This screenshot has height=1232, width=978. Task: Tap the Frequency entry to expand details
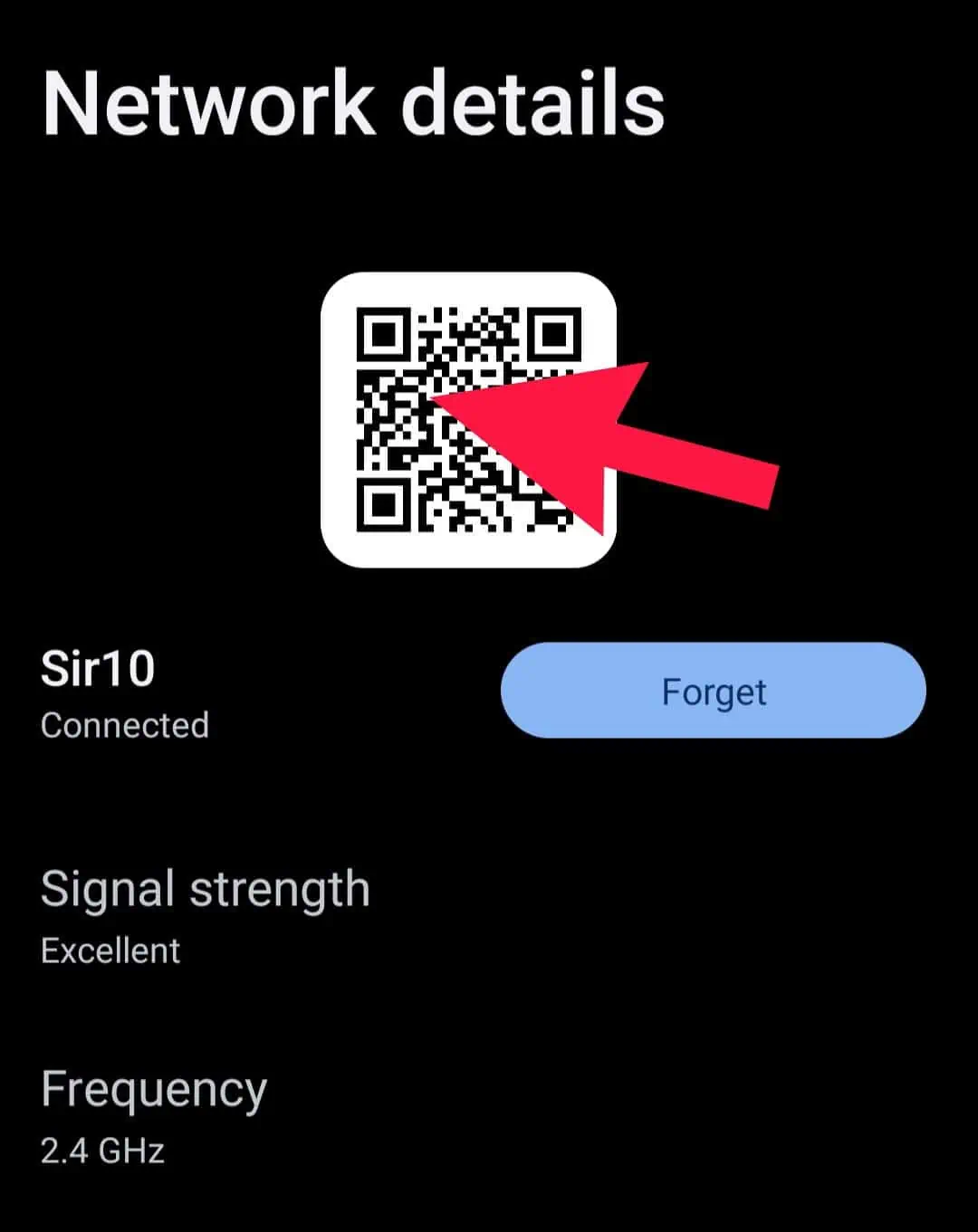coord(154,1089)
